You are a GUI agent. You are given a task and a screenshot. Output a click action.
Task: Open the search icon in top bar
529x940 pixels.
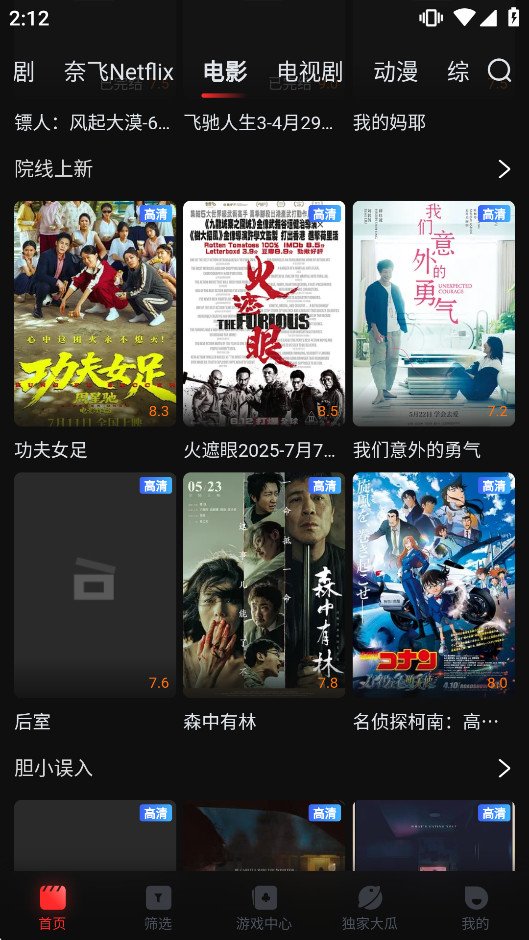point(499,71)
